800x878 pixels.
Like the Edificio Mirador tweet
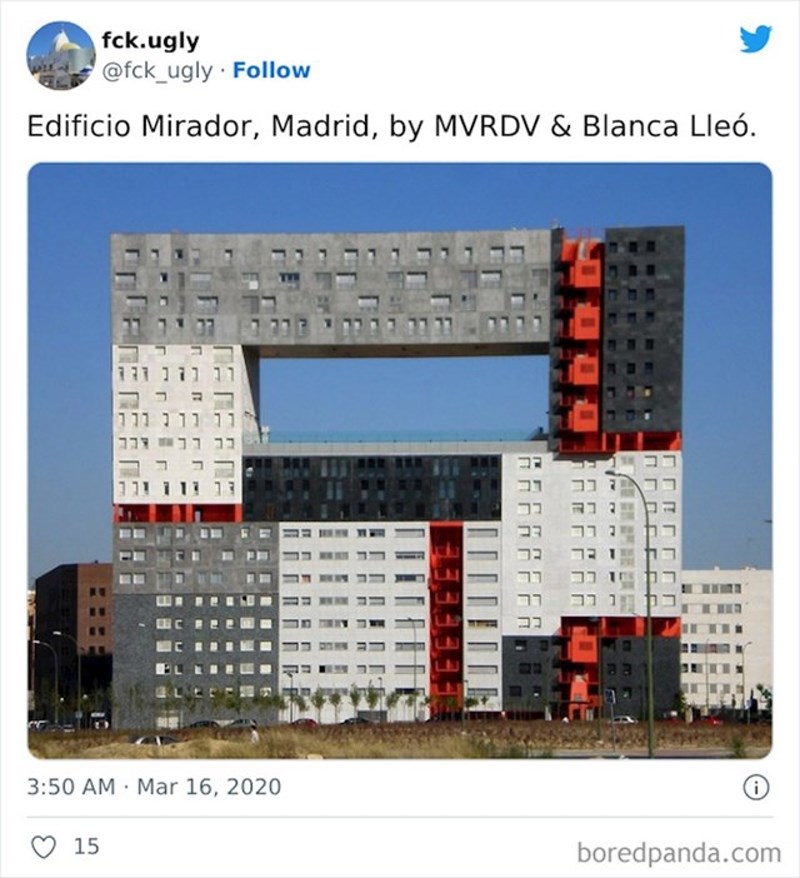[x=44, y=846]
